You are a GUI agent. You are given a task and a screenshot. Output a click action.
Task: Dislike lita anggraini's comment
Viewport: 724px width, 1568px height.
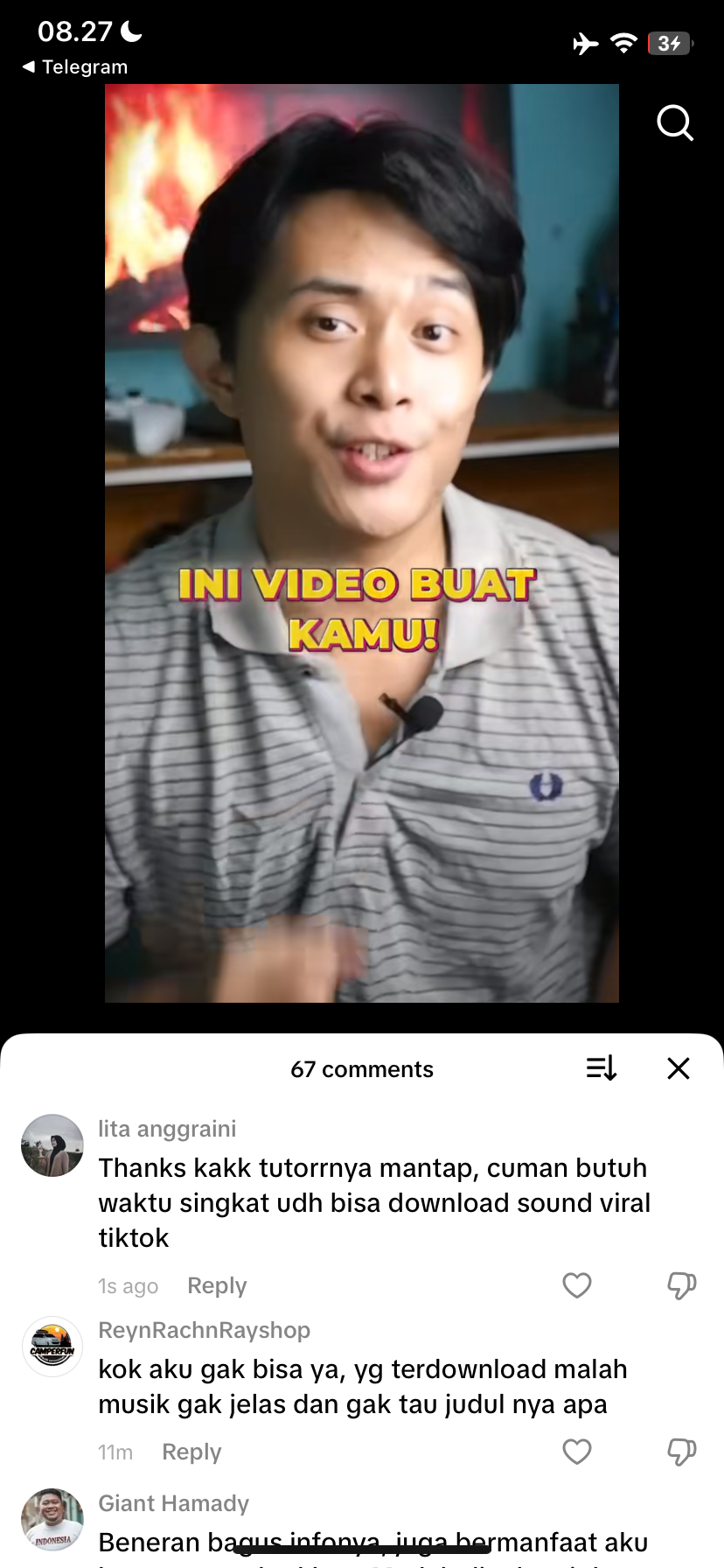coord(681,1285)
